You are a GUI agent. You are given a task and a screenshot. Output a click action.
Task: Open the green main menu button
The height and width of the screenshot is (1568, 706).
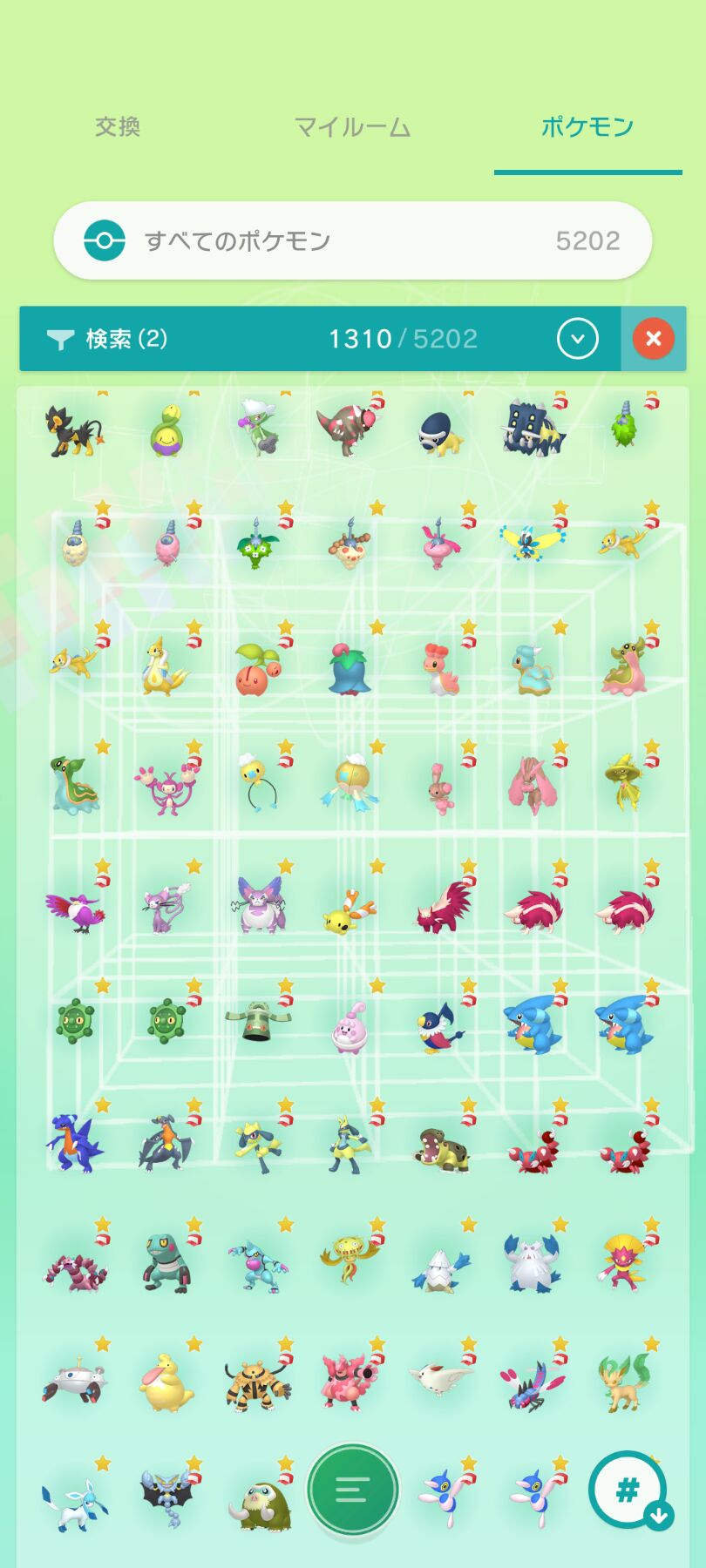(352, 1489)
